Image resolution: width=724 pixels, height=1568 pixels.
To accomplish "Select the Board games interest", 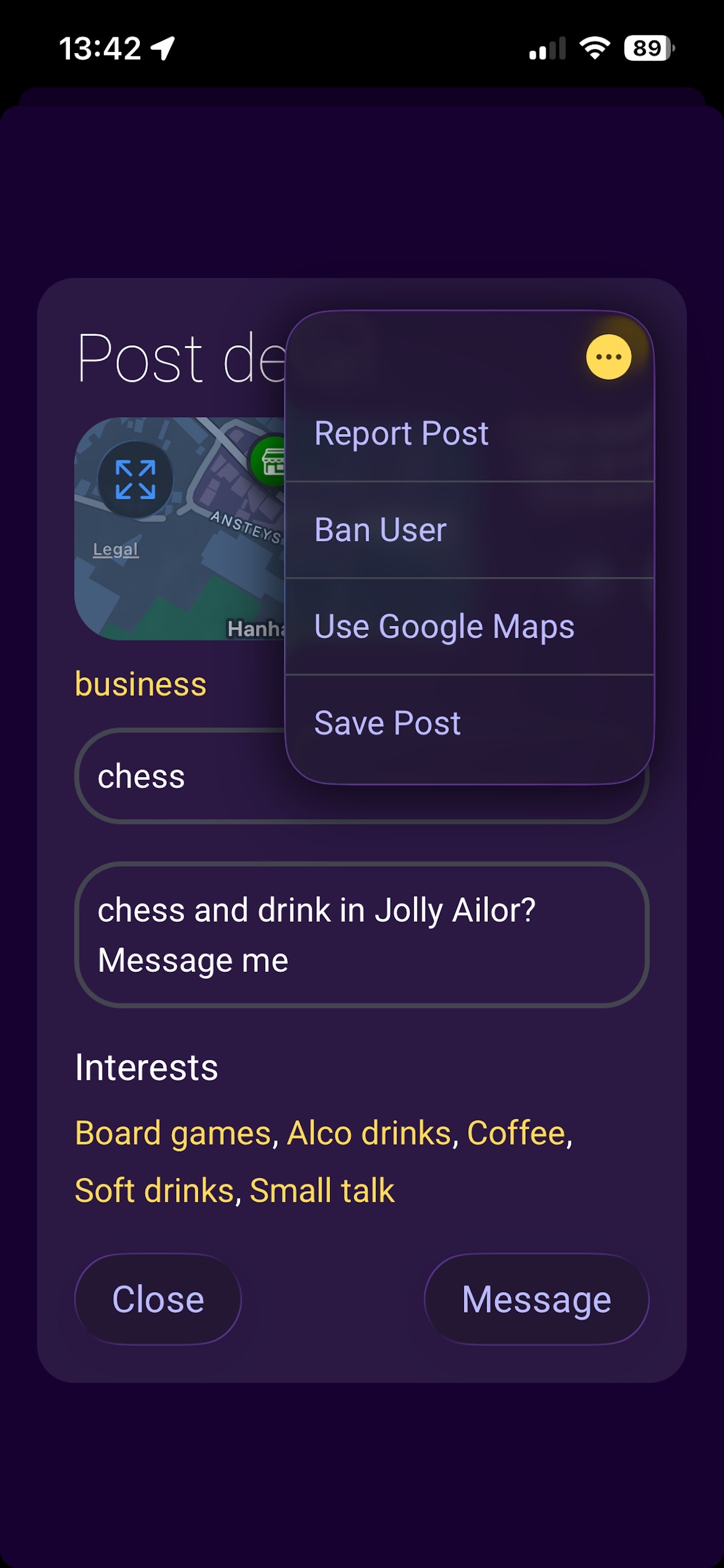I will click(x=173, y=1132).
